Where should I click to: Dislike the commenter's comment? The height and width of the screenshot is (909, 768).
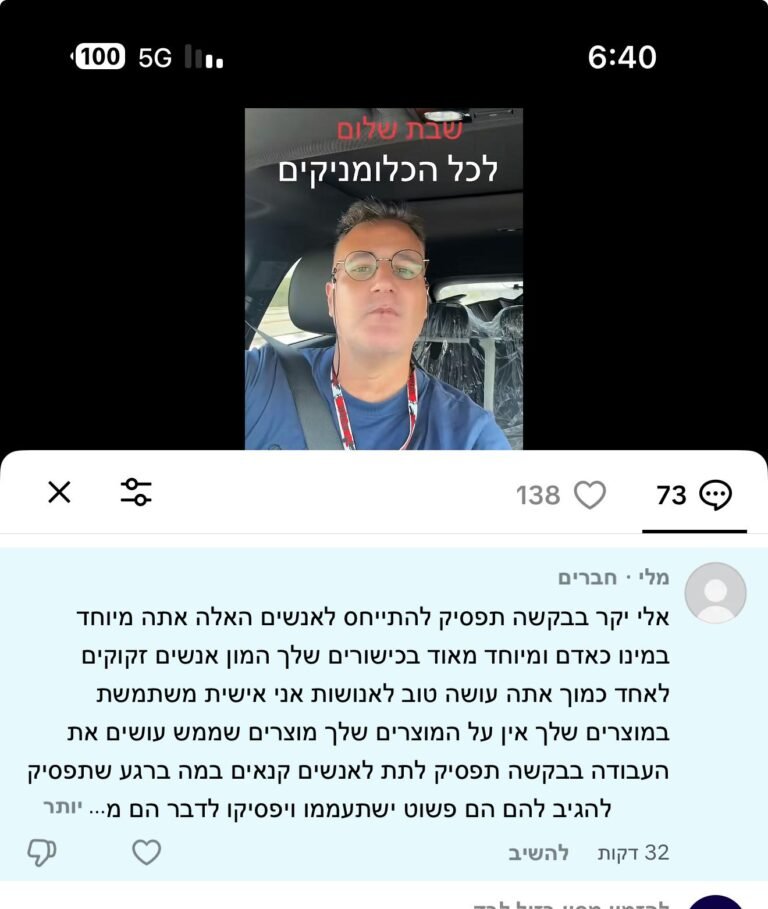coord(42,852)
